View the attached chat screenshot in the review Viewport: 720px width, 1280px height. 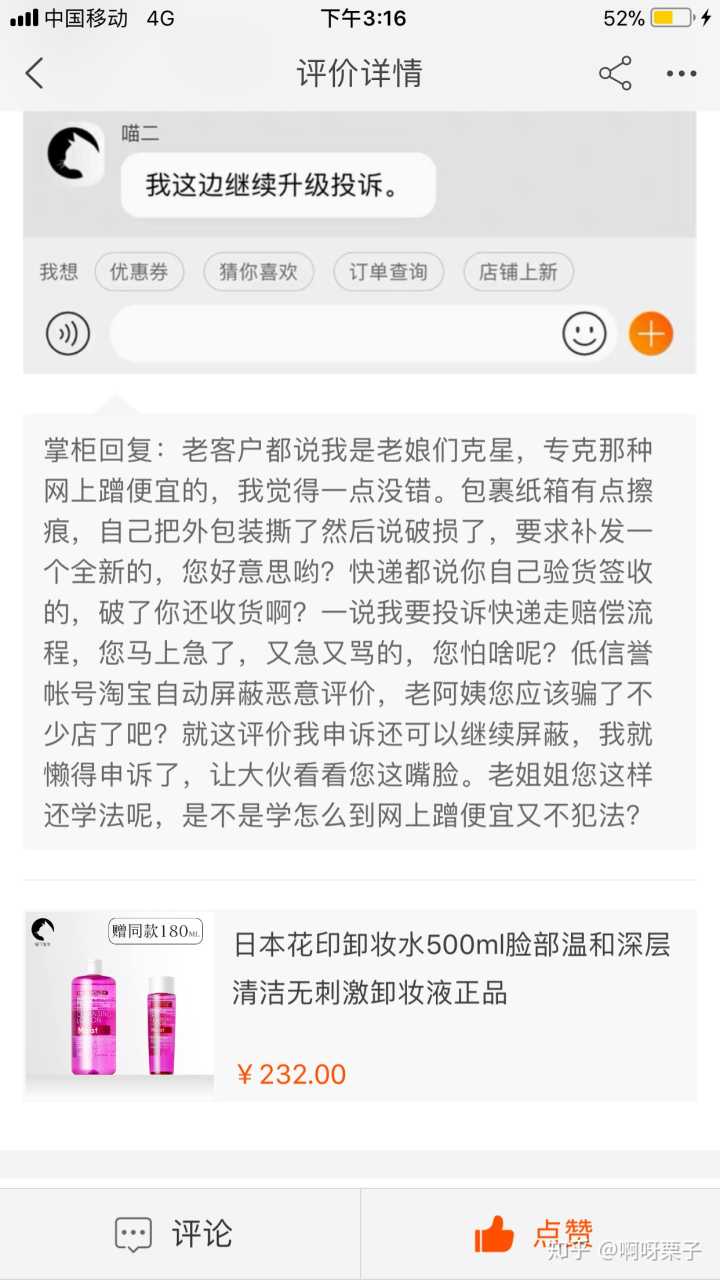coord(359,241)
